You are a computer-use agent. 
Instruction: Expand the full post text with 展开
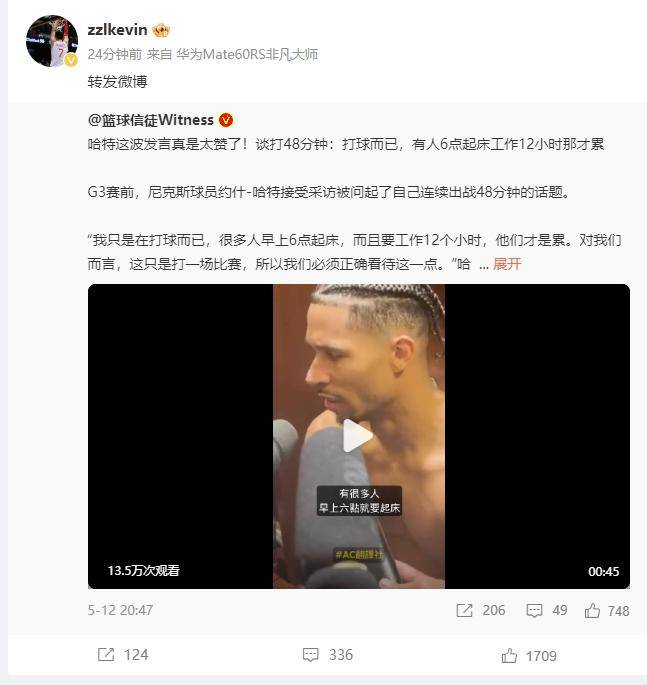pyautogui.click(x=507, y=264)
